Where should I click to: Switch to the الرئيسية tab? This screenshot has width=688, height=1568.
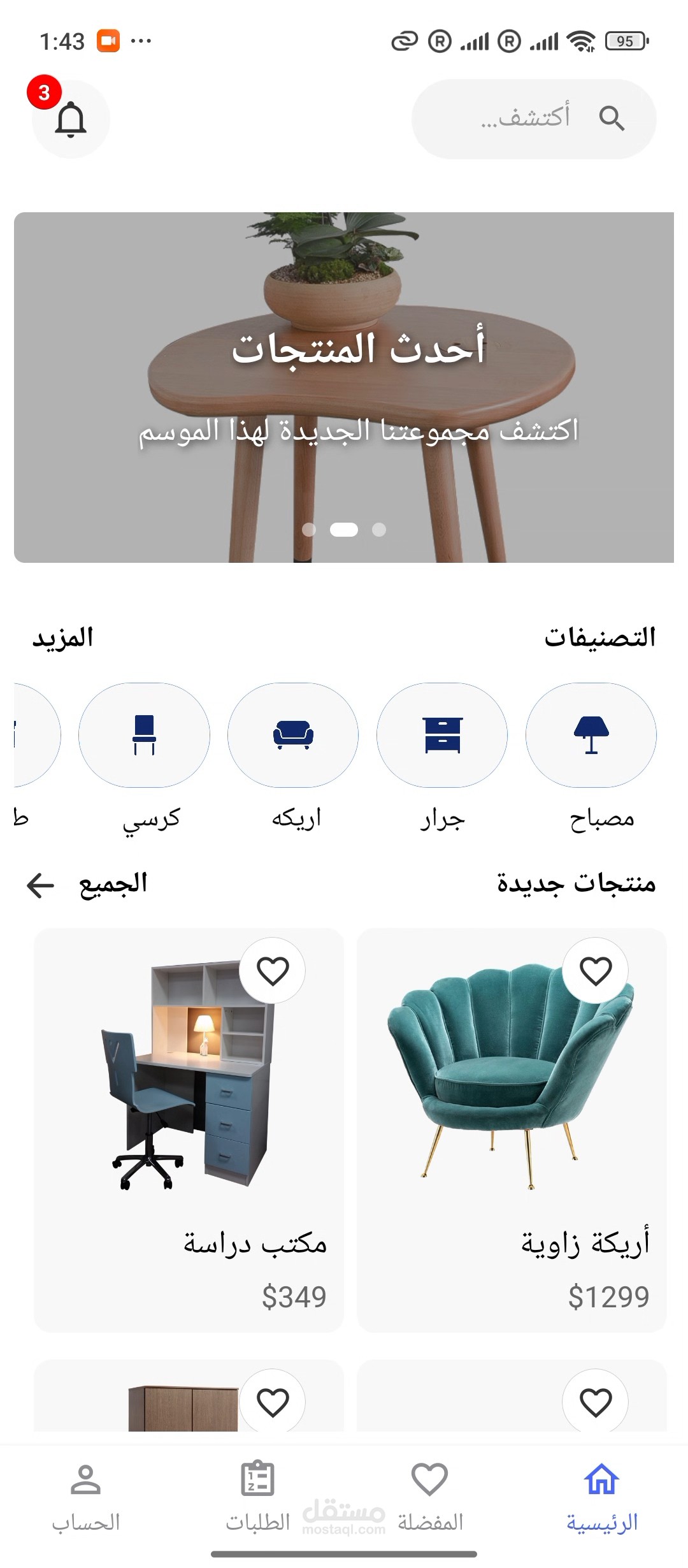pos(601,1495)
